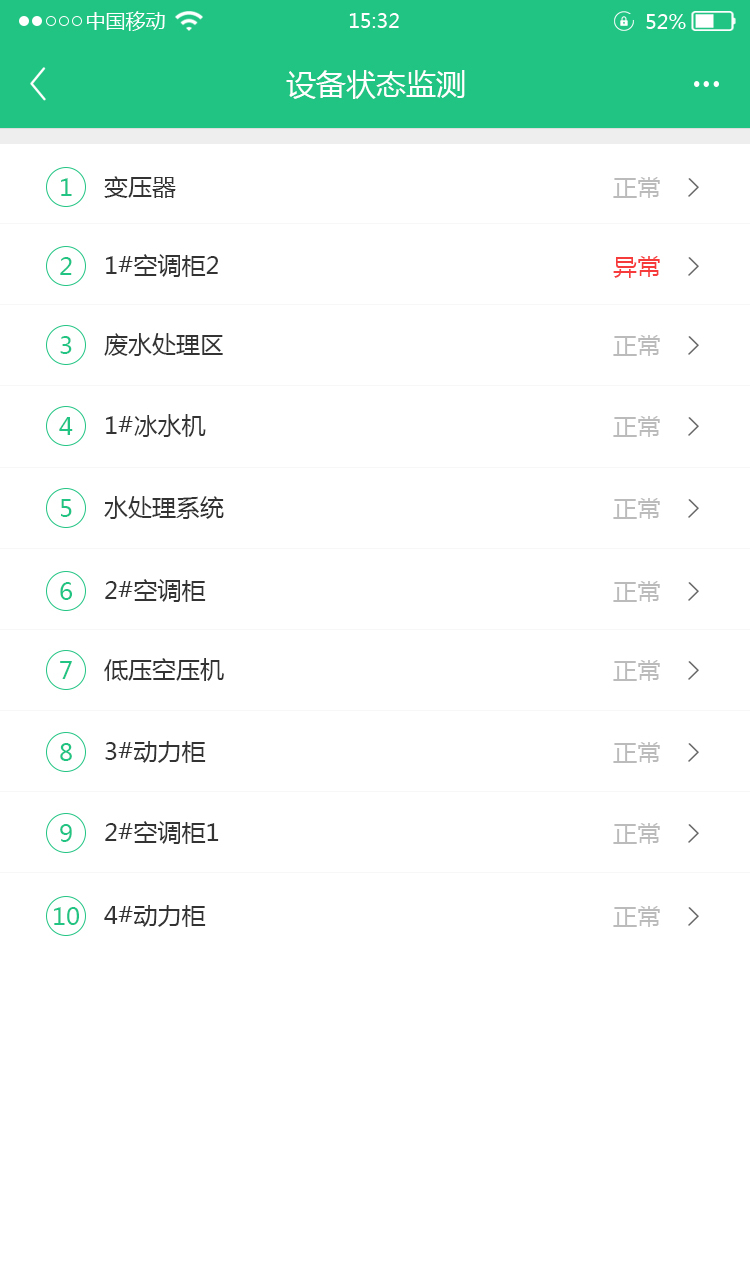Tap the battery level indicator showing 52%
This screenshot has width=750, height=1280.
712,19
